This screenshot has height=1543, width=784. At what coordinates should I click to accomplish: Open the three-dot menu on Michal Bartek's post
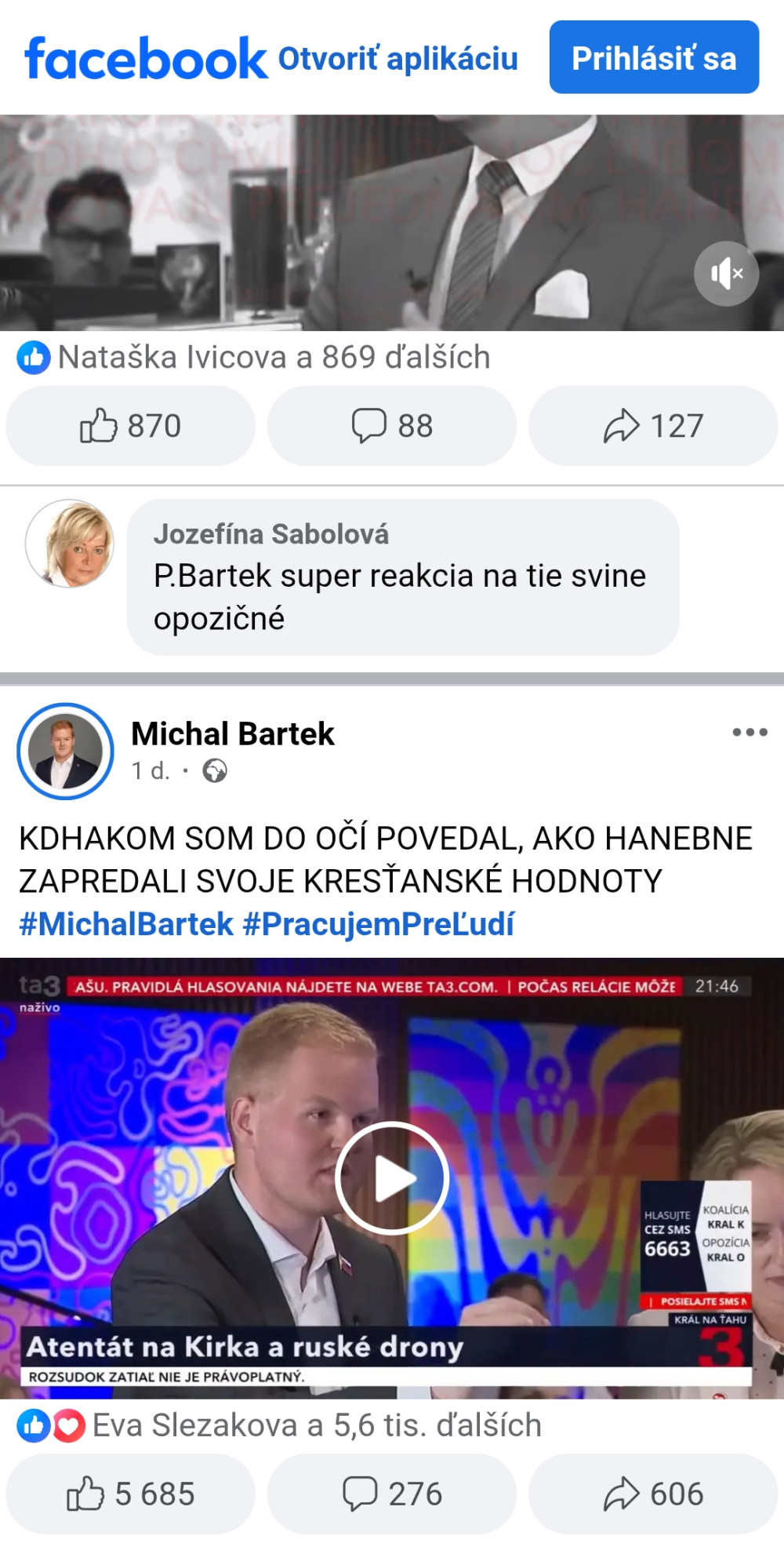pyautogui.click(x=750, y=733)
